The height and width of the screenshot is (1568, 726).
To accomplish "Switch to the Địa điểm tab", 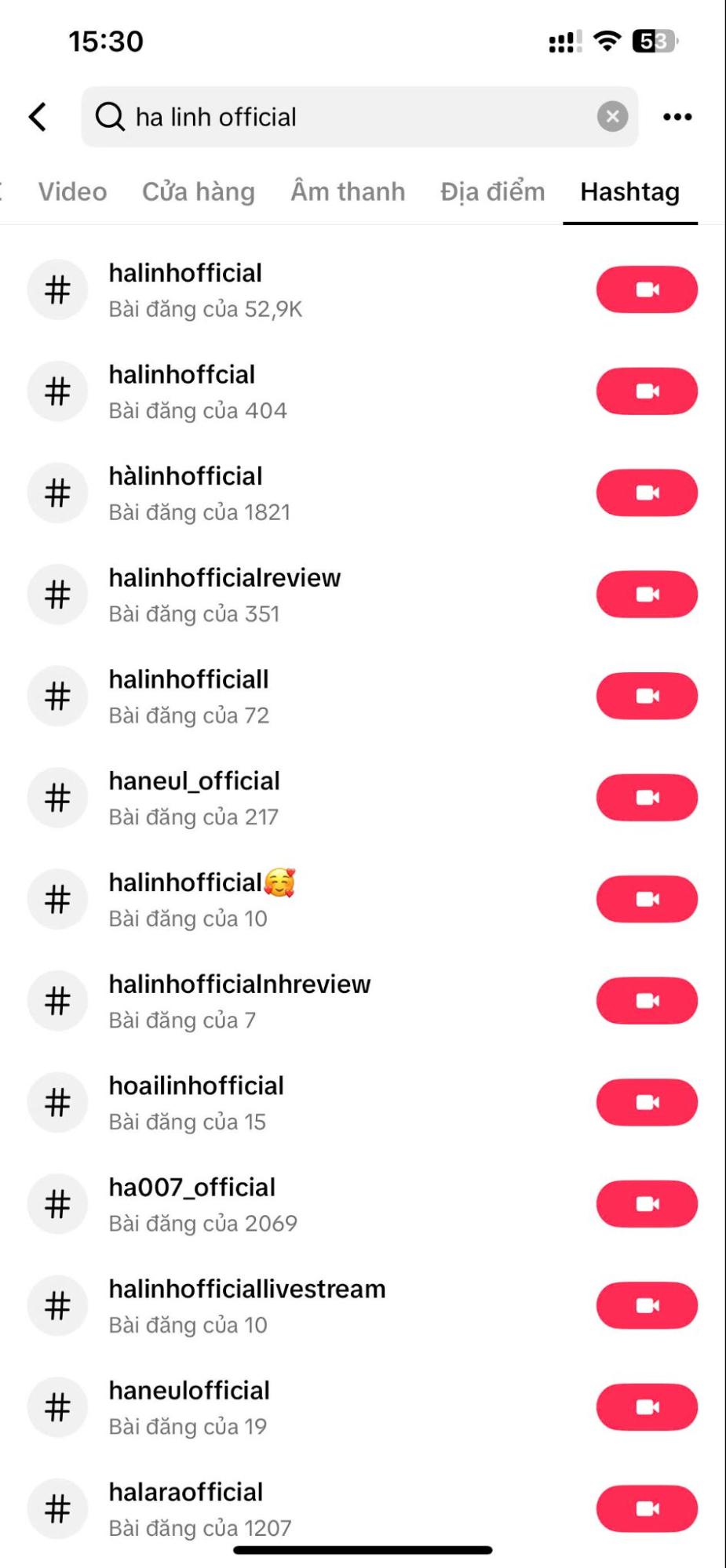I will tap(492, 191).
